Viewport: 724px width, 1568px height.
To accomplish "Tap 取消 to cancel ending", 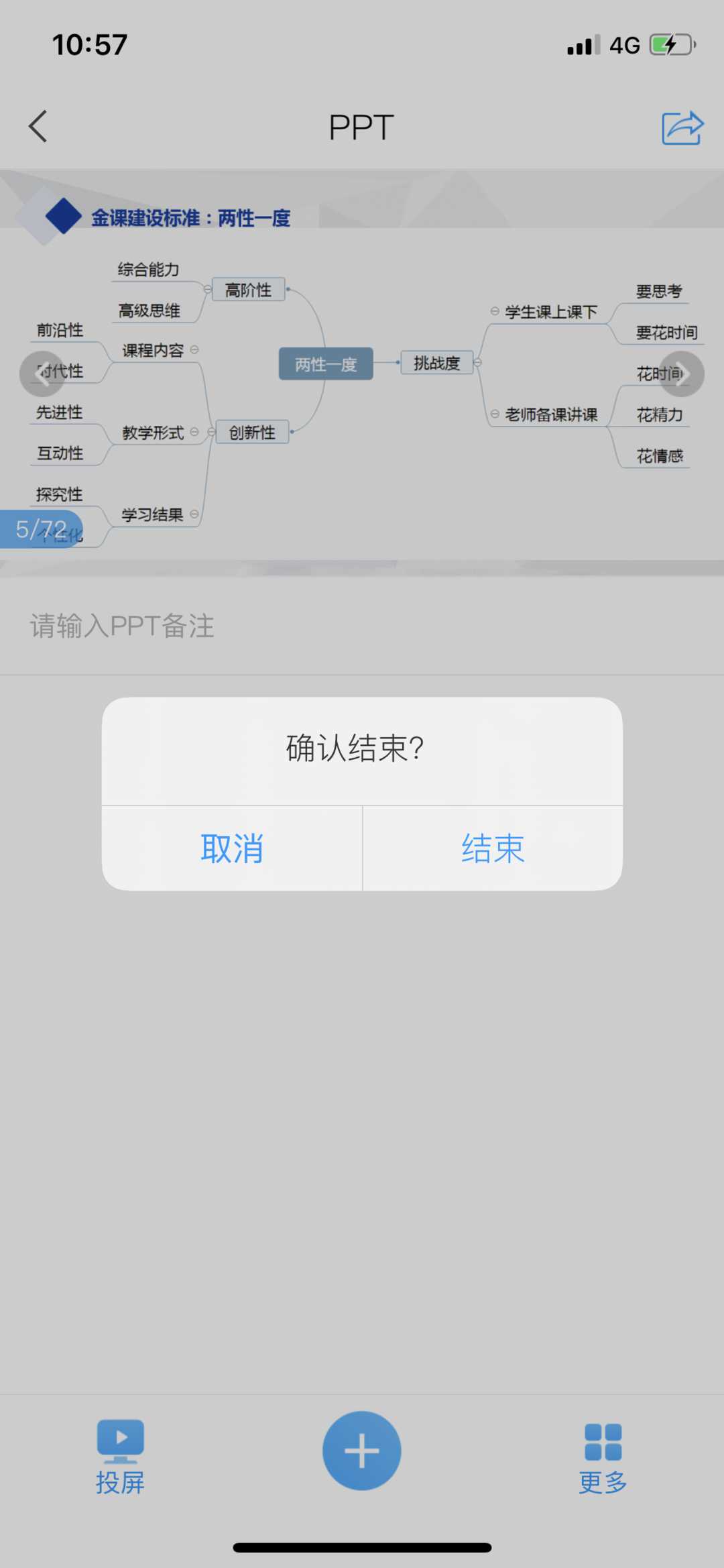I will pos(232,848).
